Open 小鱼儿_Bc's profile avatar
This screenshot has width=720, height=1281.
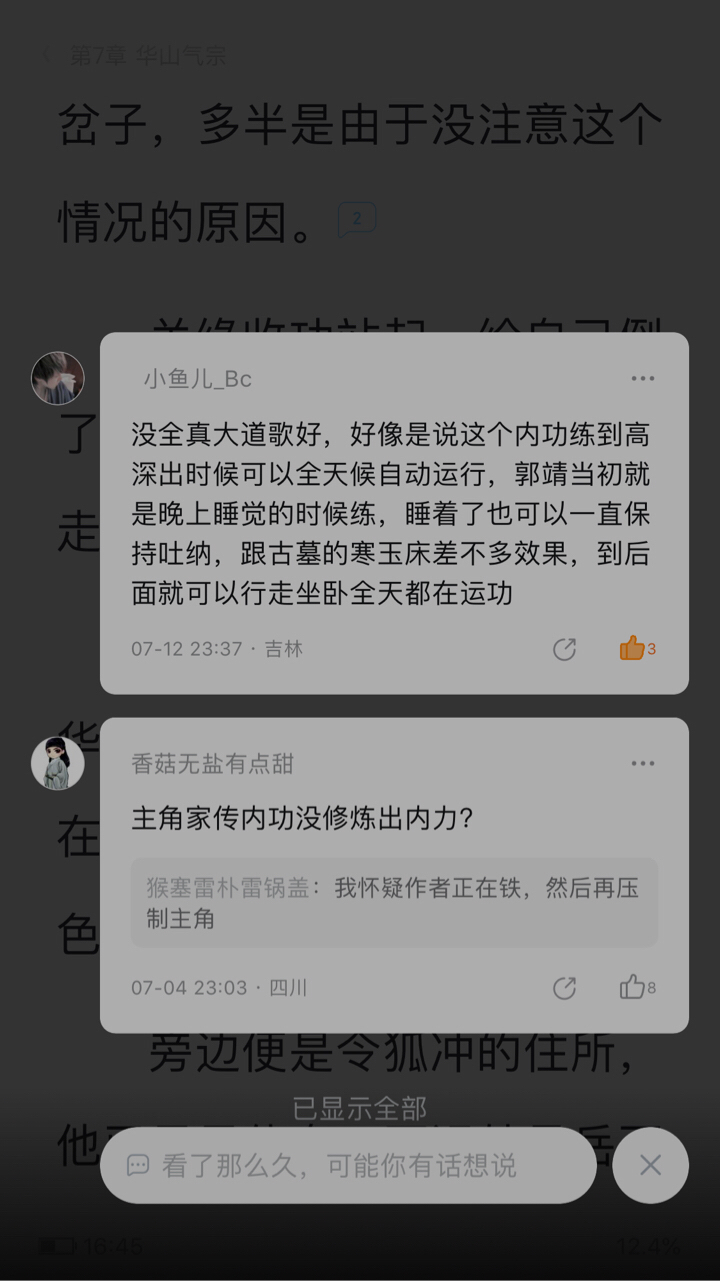pyautogui.click(x=58, y=378)
